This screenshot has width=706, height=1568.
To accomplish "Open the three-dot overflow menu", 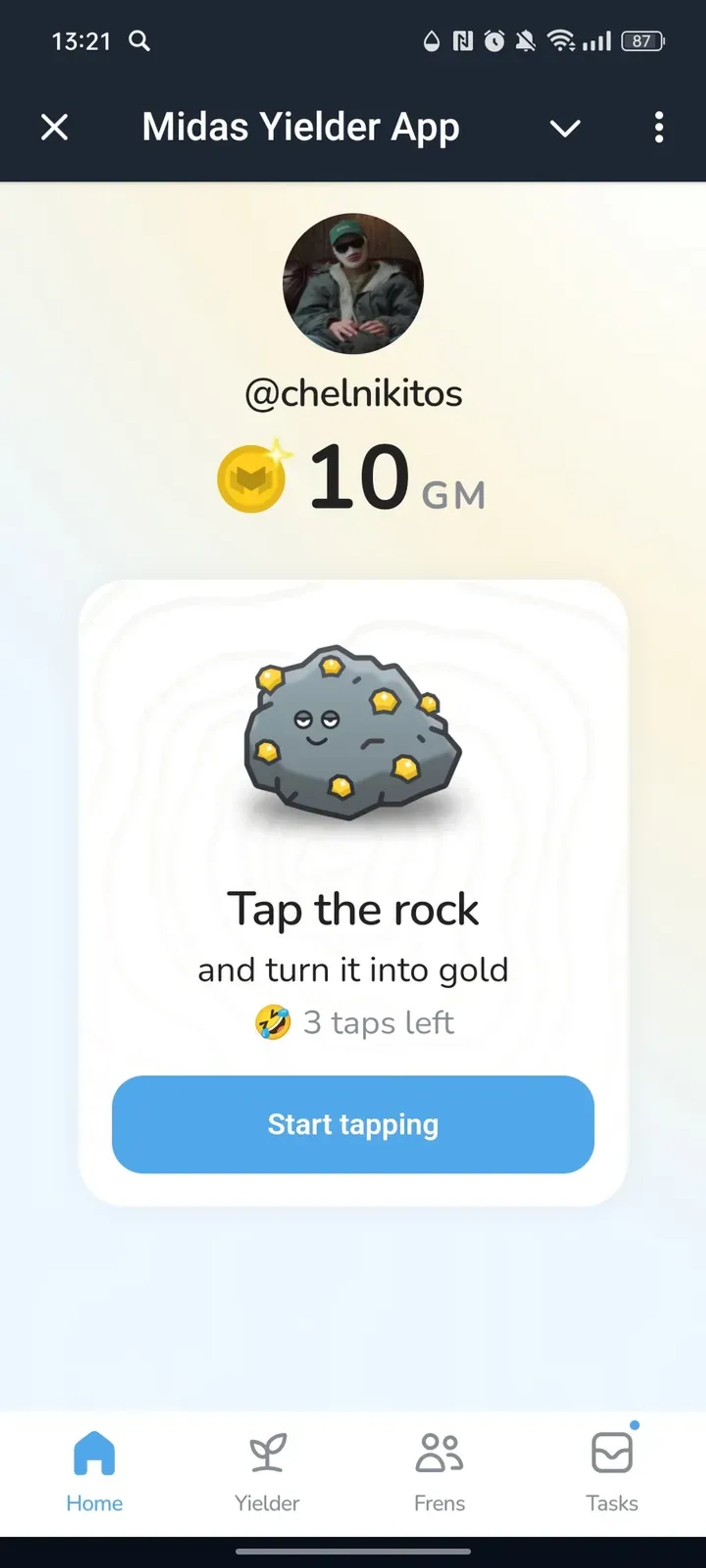I will pos(658,128).
